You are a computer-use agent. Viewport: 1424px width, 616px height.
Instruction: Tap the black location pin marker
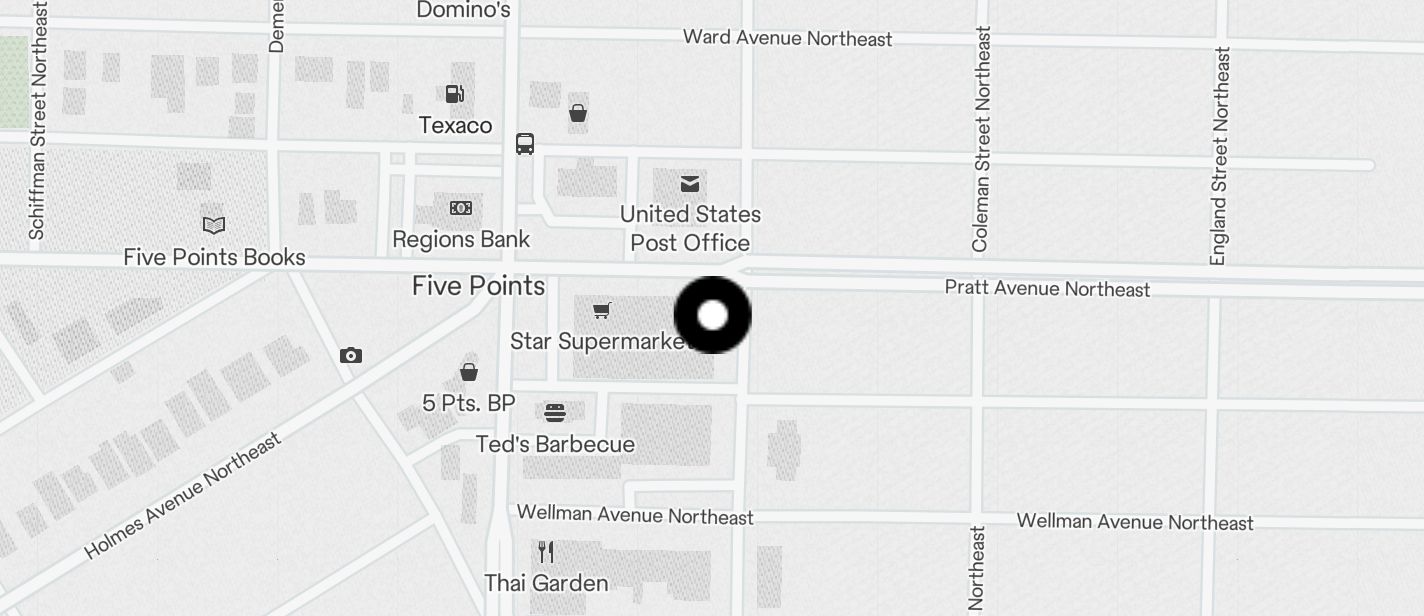click(x=712, y=315)
